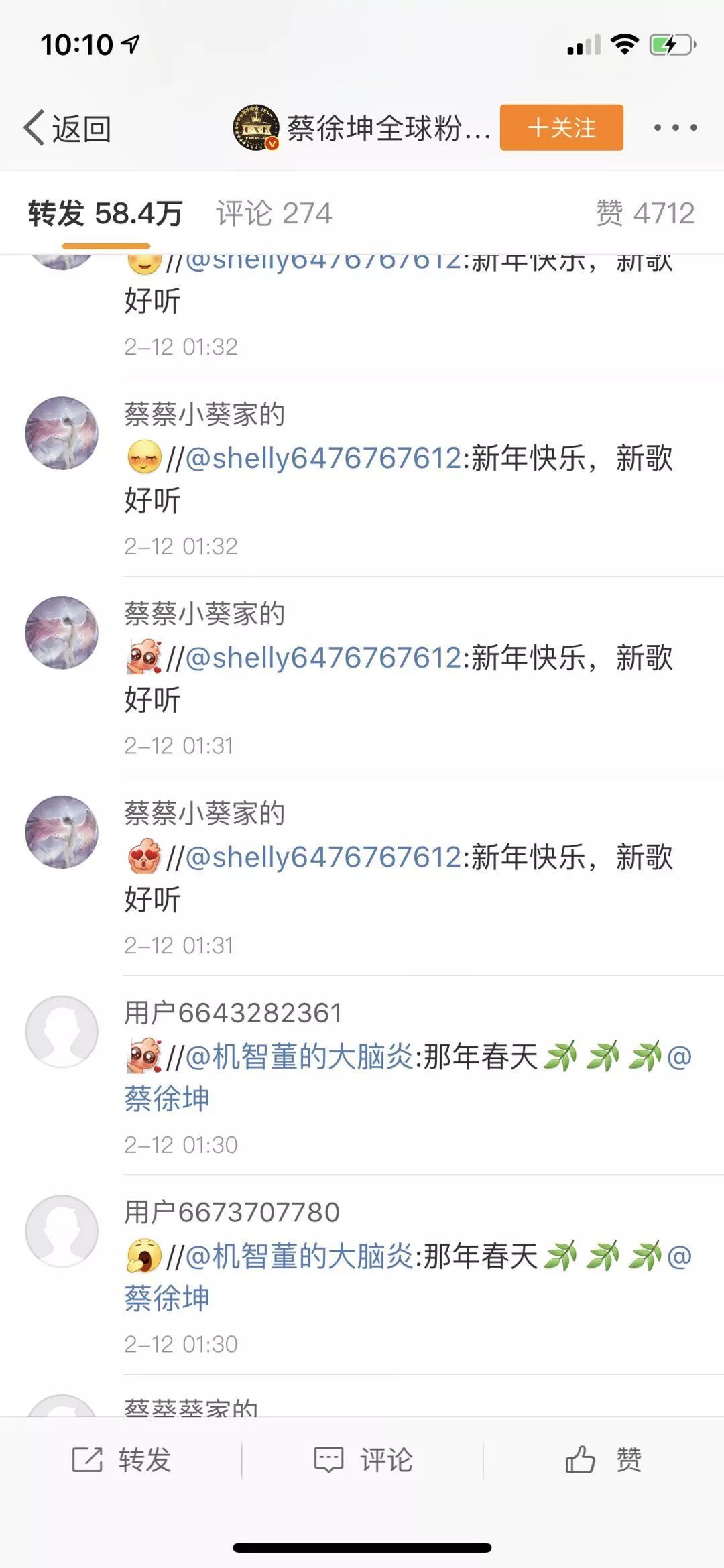Switch to the 评论 274 tab

pyautogui.click(x=274, y=214)
